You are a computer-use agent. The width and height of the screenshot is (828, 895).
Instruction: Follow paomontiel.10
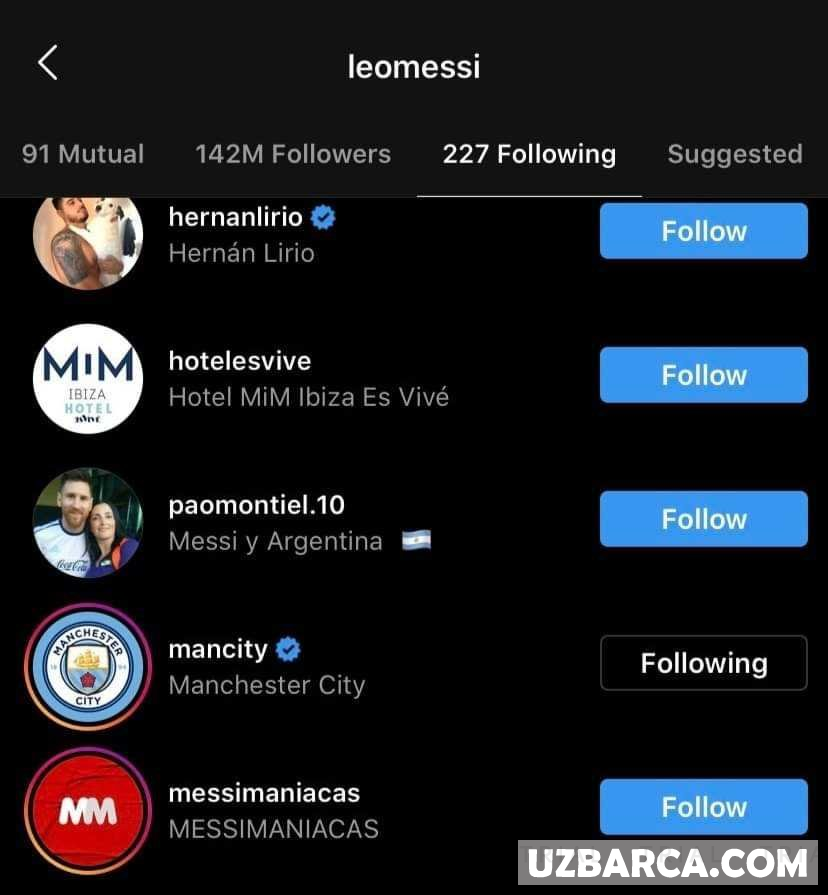[703, 519]
